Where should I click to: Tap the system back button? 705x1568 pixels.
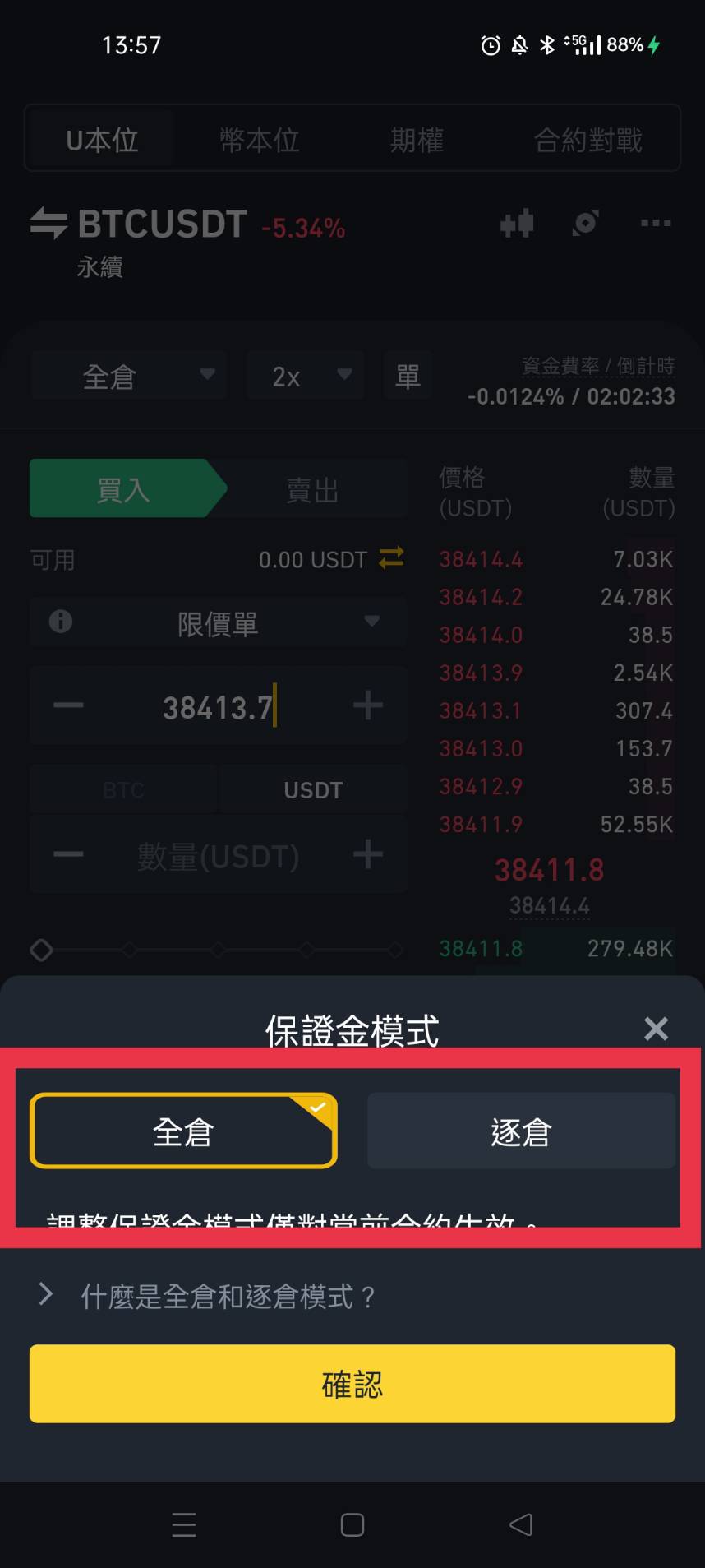[521, 1525]
